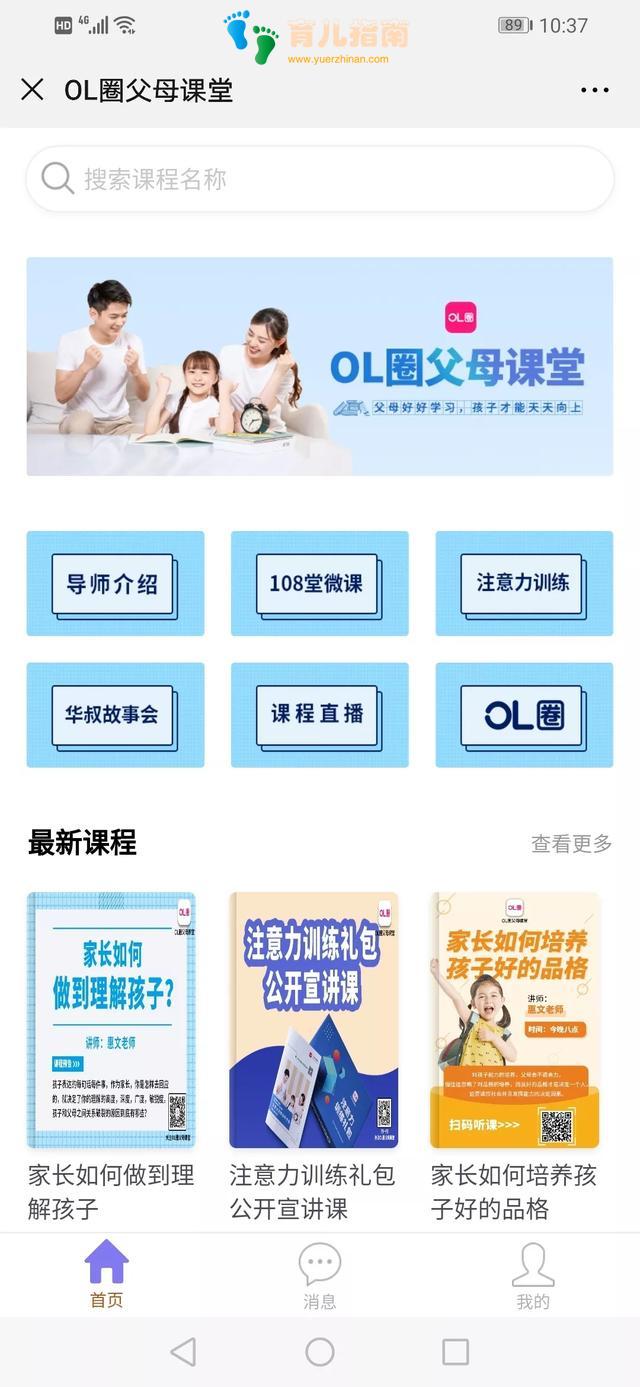Switch to the 消息 tab
This screenshot has height=1387, width=640.
(x=320, y=1274)
